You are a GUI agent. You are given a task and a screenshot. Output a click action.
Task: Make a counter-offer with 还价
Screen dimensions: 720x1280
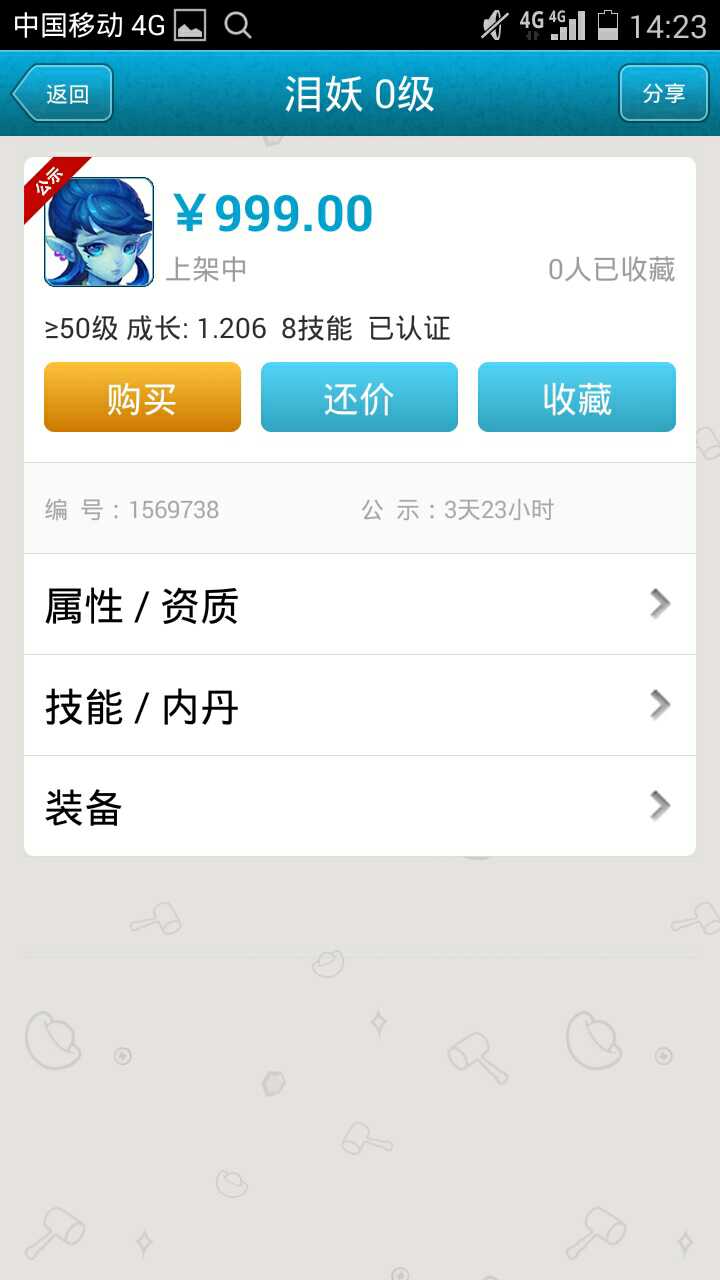click(359, 398)
